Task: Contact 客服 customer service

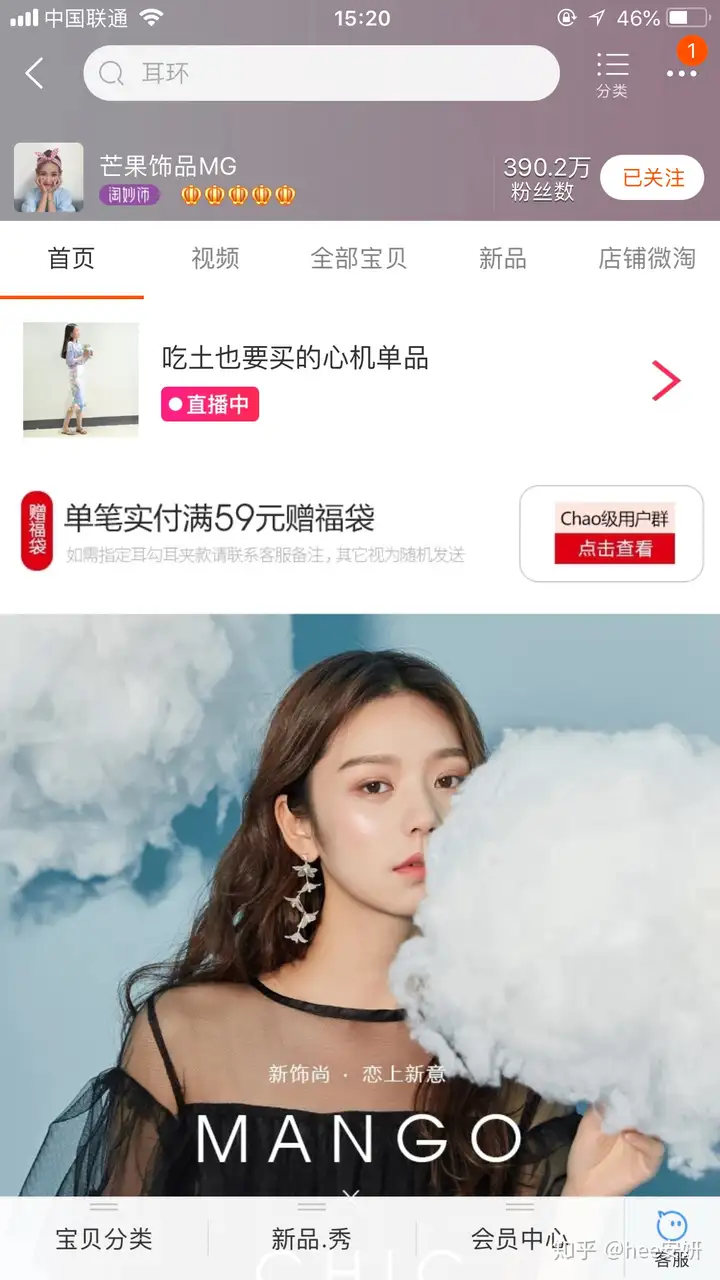Action: pyautogui.click(x=672, y=1238)
